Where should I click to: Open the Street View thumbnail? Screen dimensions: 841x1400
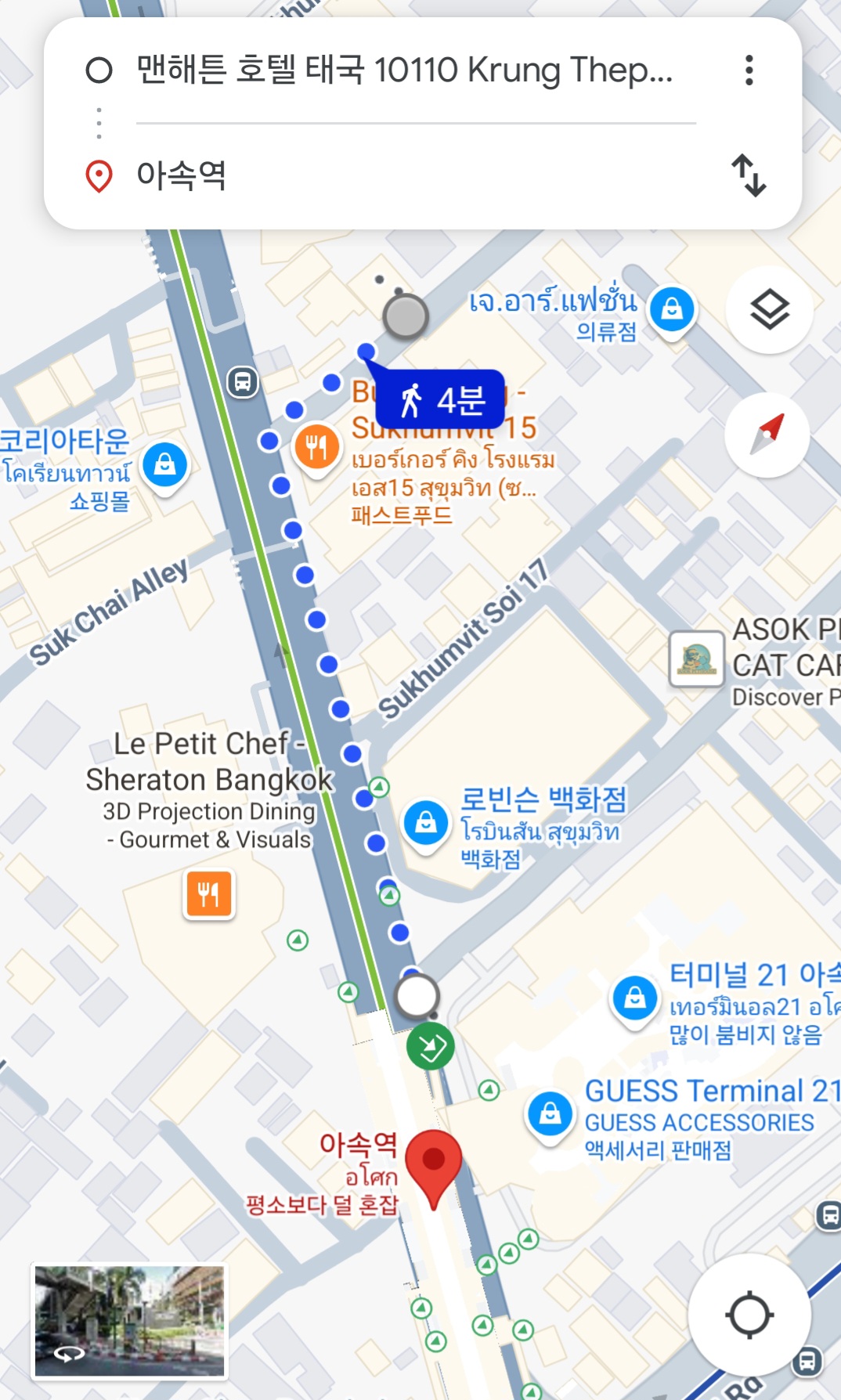point(129,1321)
